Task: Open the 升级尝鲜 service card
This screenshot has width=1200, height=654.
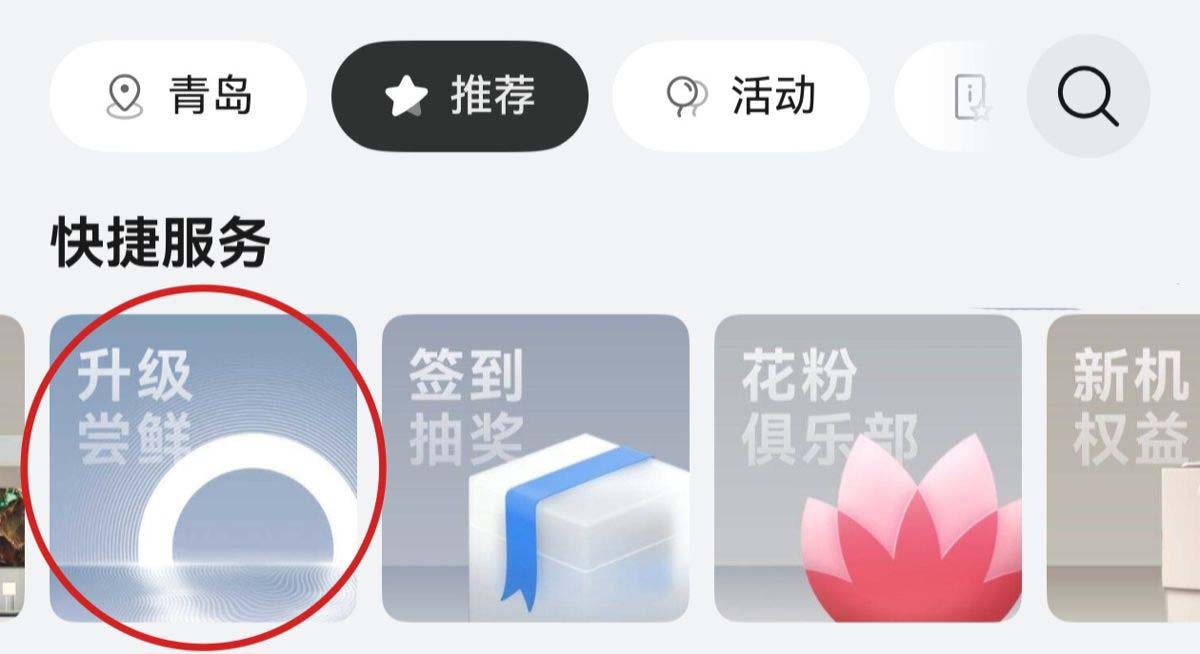Action: pyautogui.click(x=203, y=468)
